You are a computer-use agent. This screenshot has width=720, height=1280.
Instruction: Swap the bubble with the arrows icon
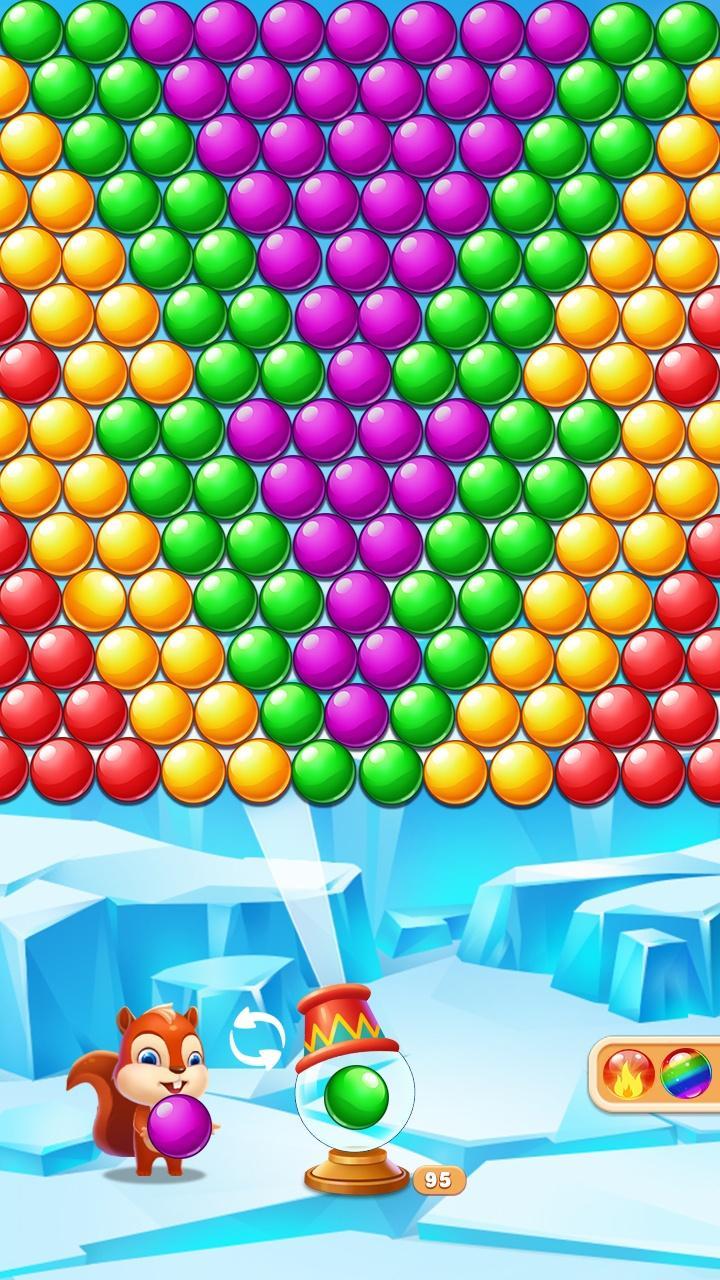click(x=256, y=1038)
